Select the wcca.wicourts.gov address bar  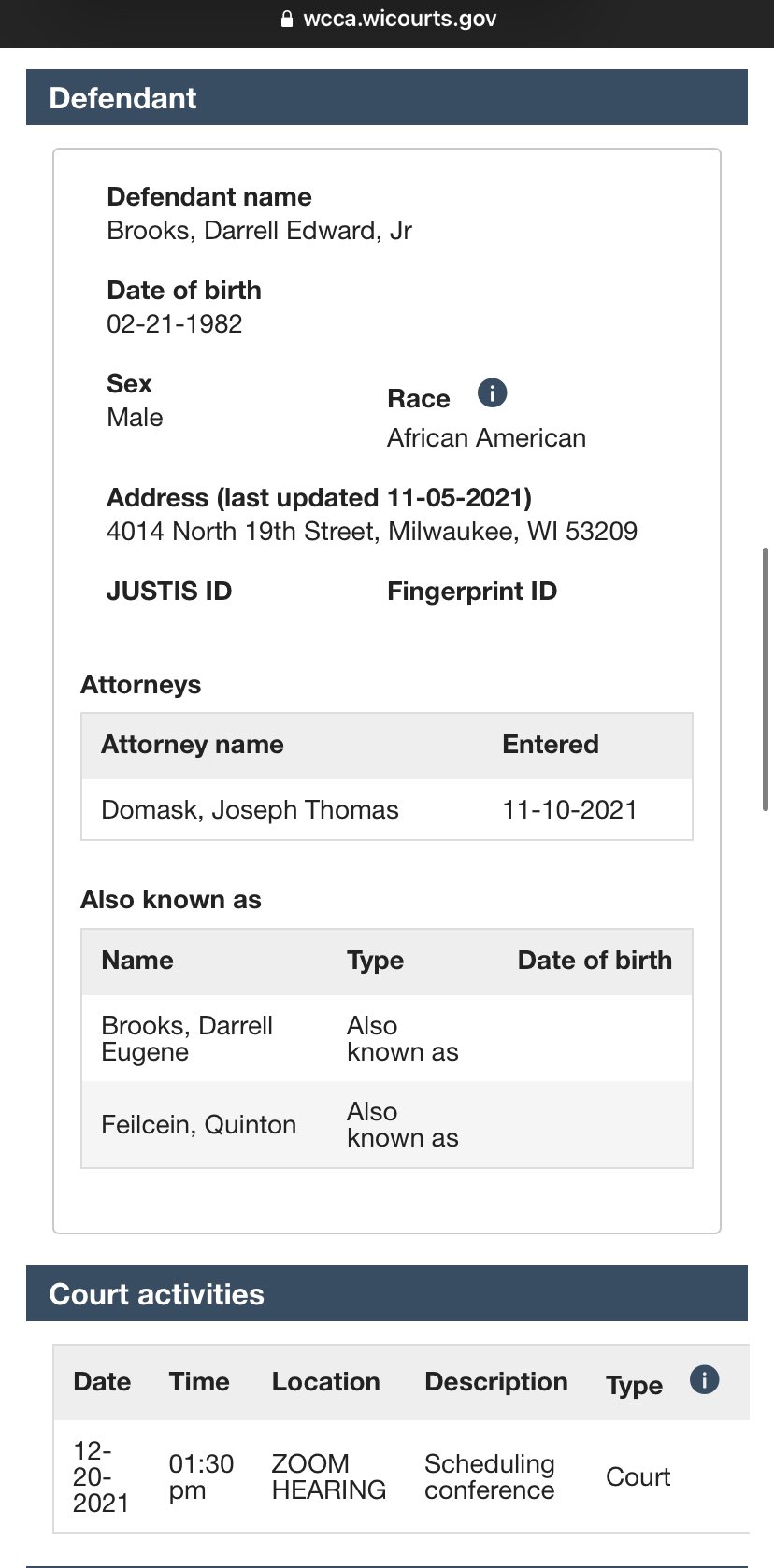coord(402,18)
